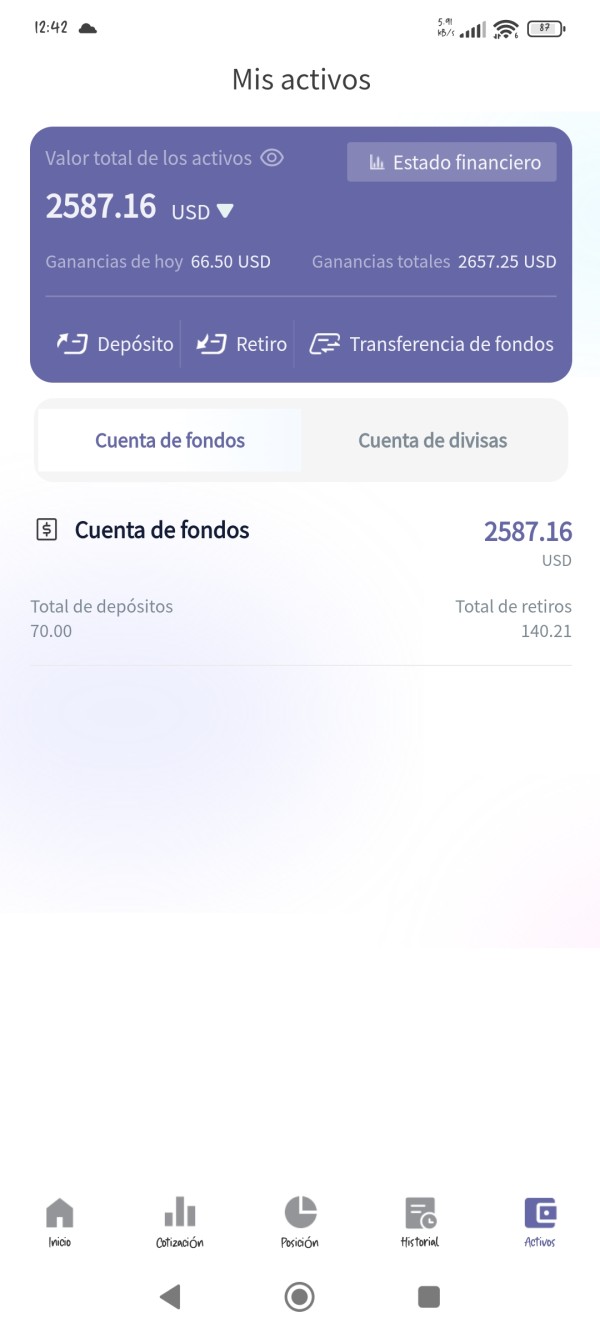Open recent apps from navigation bar
Viewport: 600px width, 1333px height.
[429, 1297]
